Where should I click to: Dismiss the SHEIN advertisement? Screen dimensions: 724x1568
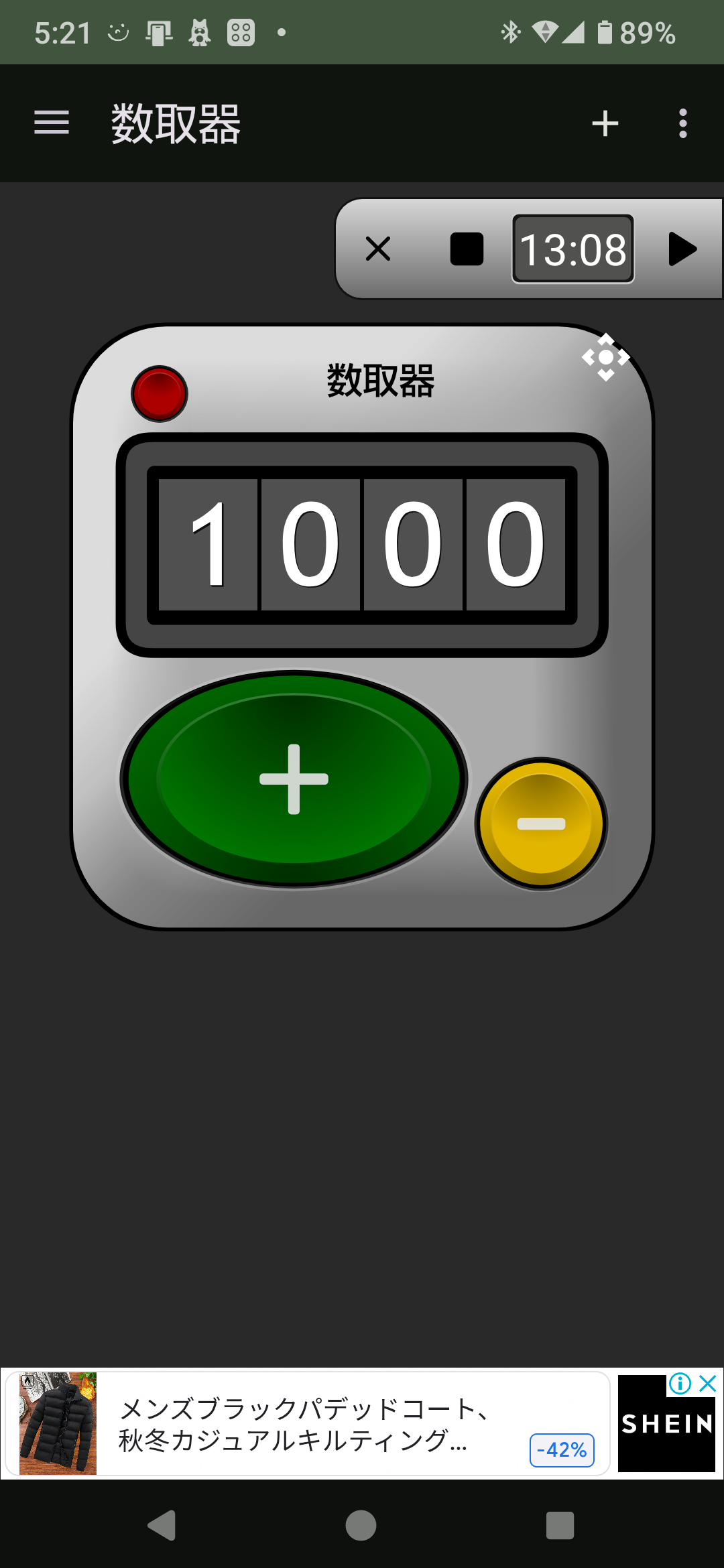point(708,1383)
